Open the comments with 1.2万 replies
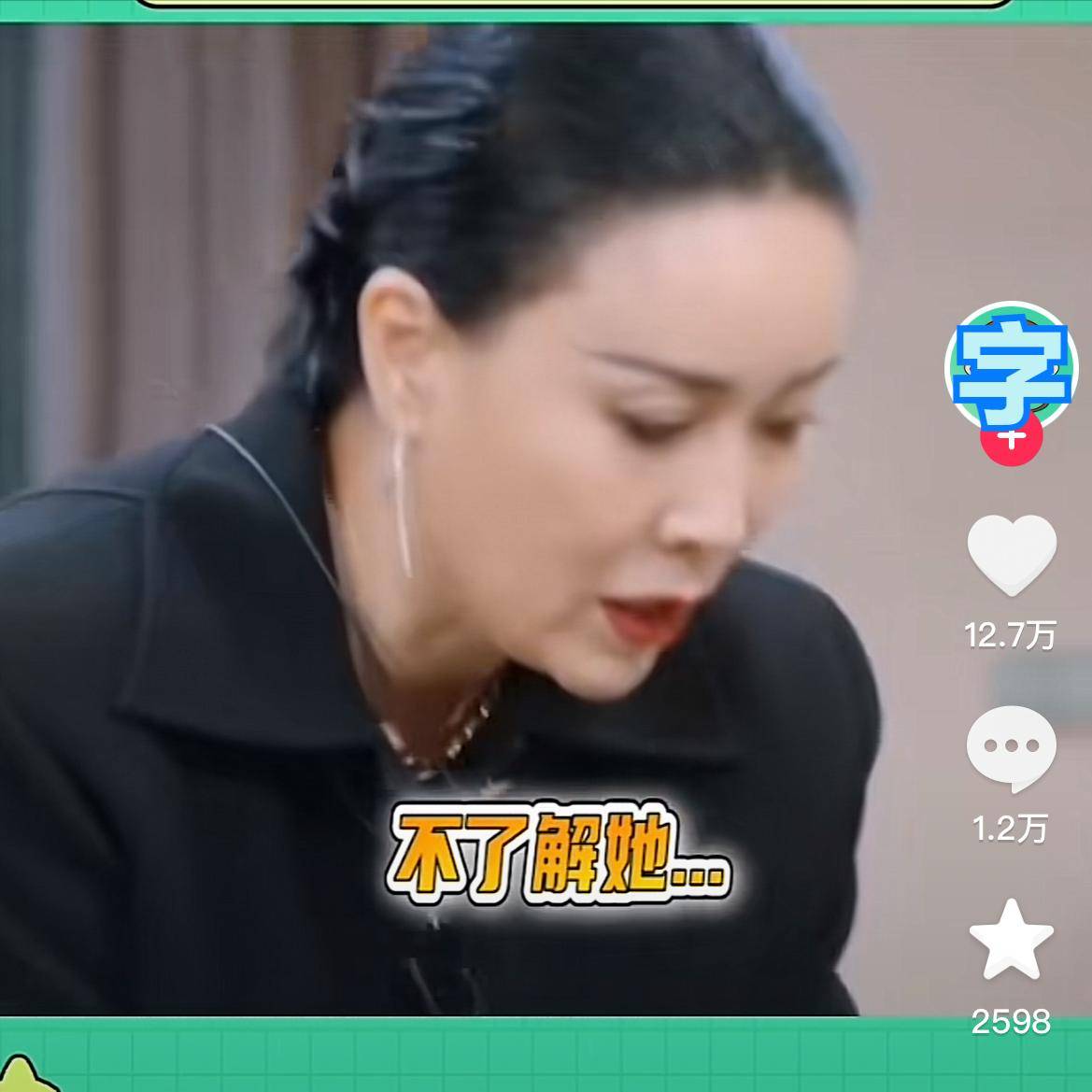Image resolution: width=1092 pixels, height=1092 pixels. (1011, 747)
